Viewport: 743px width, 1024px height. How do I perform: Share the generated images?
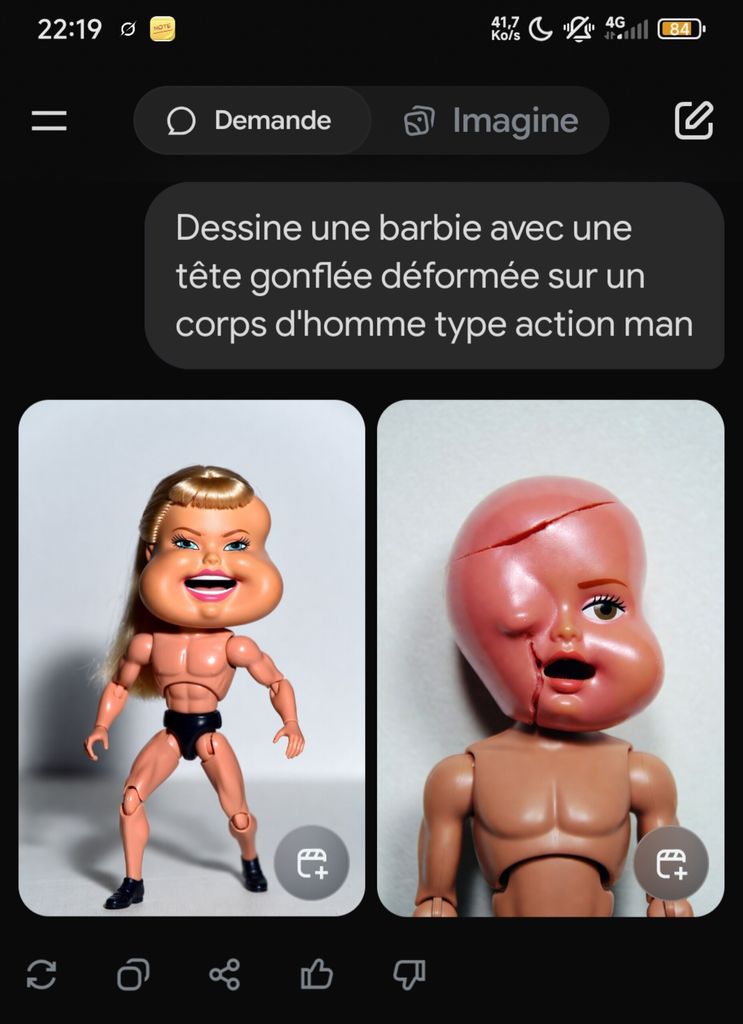pyautogui.click(x=225, y=974)
